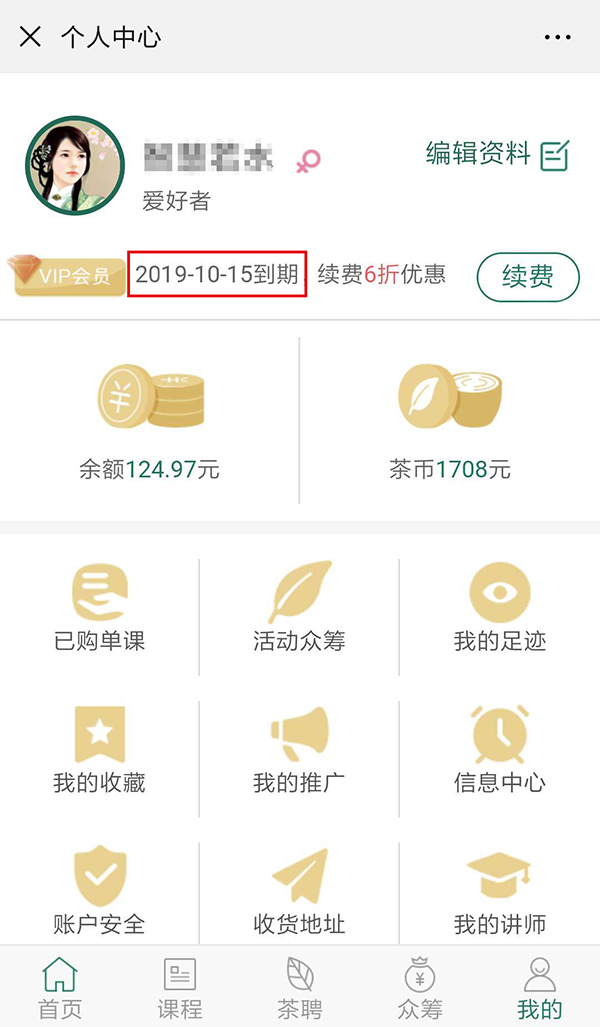Viewport: 600px width, 1027px height.
Task: Open 我的推广 promotion page
Action: pos(299,752)
